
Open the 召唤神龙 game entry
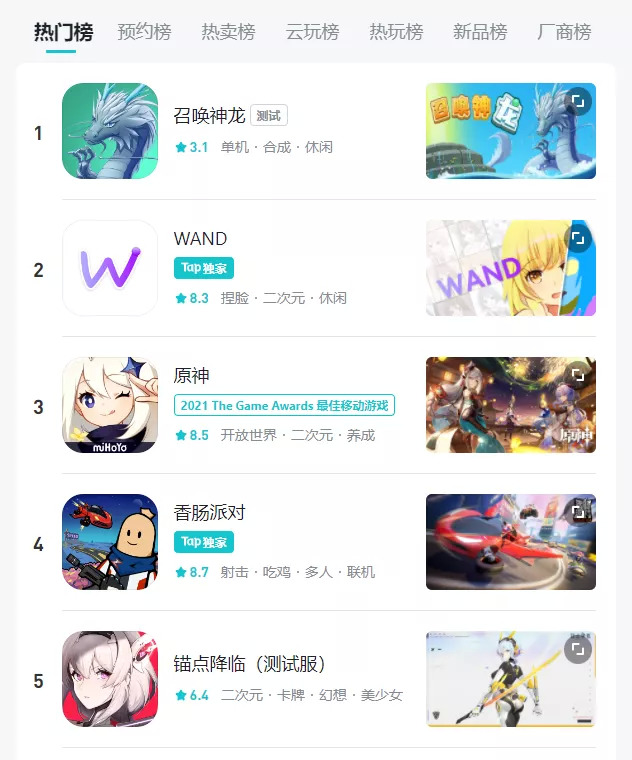point(209,116)
